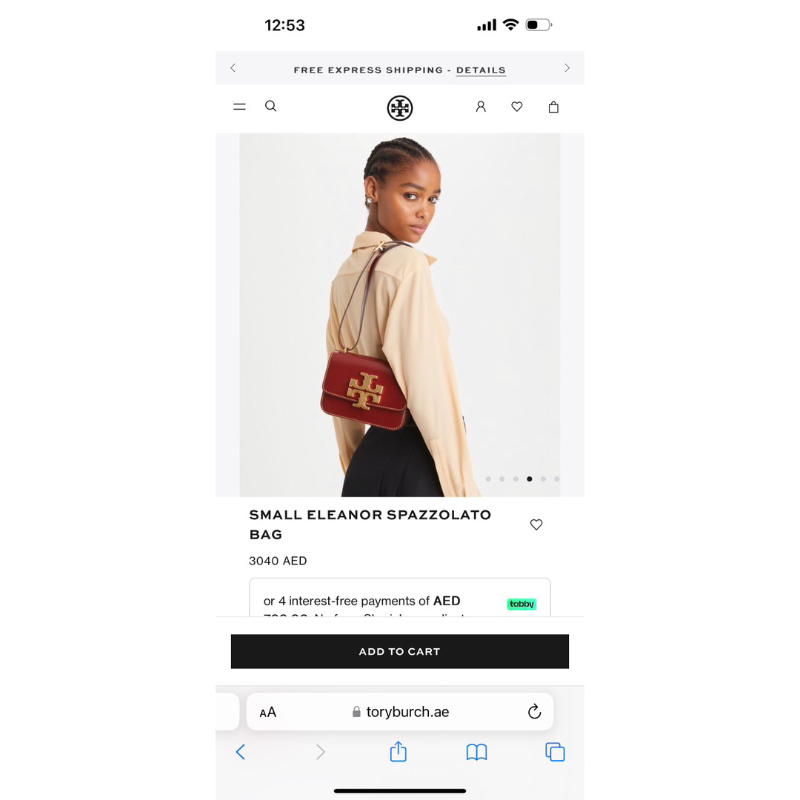800x800 pixels.
Task: Add the bag to cart
Action: click(400, 651)
